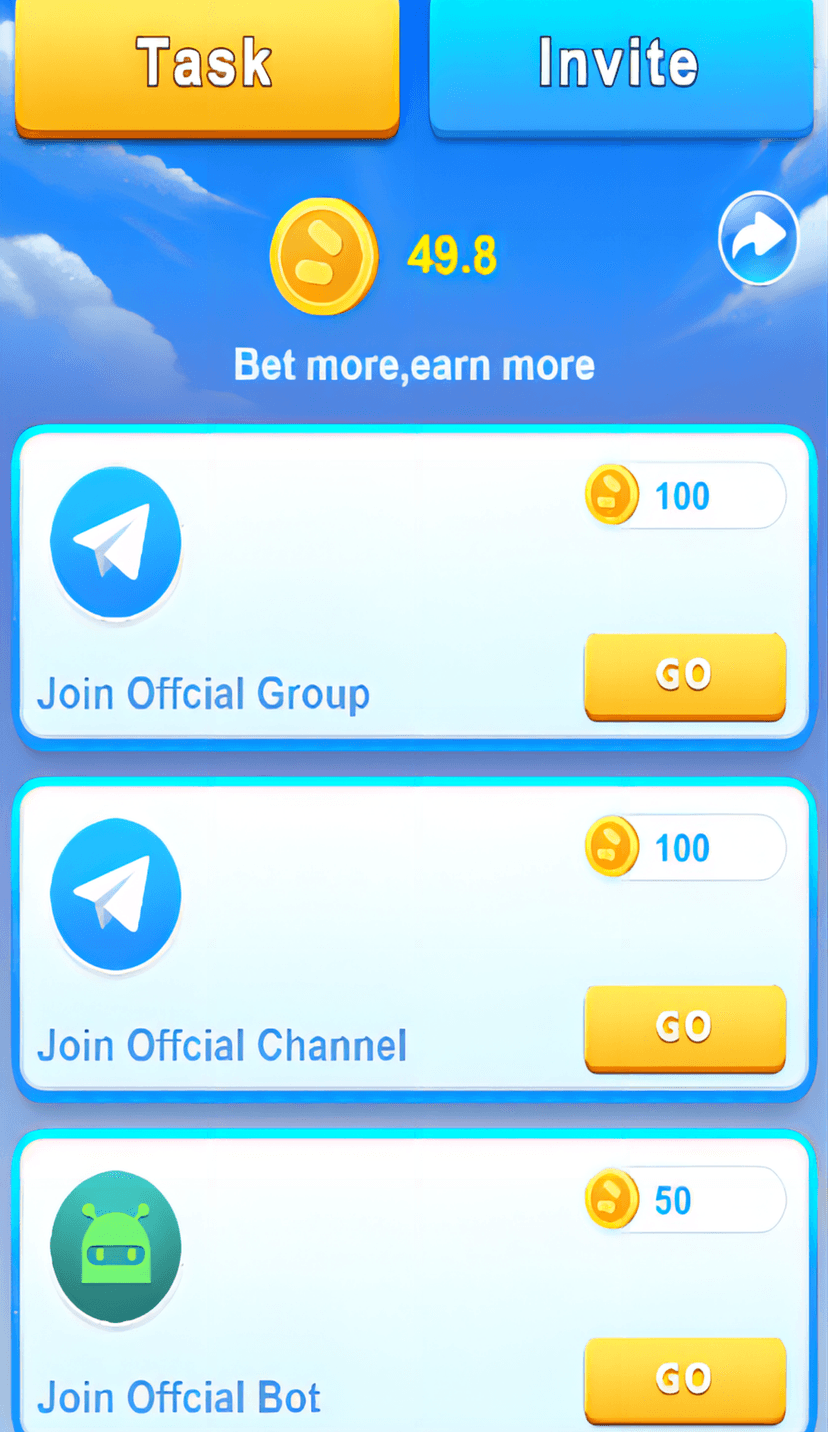828x1432 pixels.
Task: Tap GO for Join Offcial Channel
Action: pyautogui.click(x=685, y=1027)
